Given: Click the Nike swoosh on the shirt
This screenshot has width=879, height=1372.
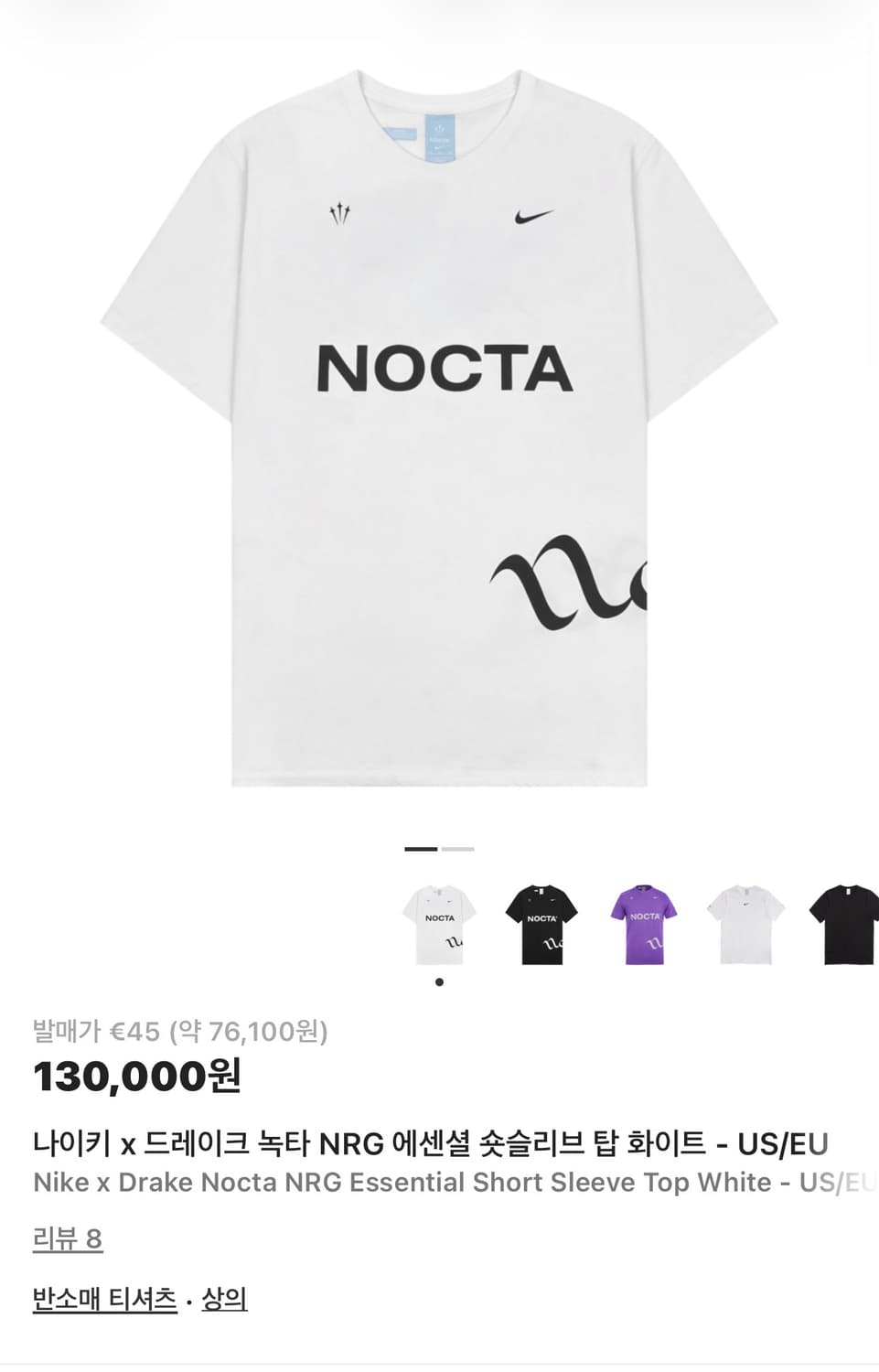Looking at the screenshot, I should pos(529,217).
